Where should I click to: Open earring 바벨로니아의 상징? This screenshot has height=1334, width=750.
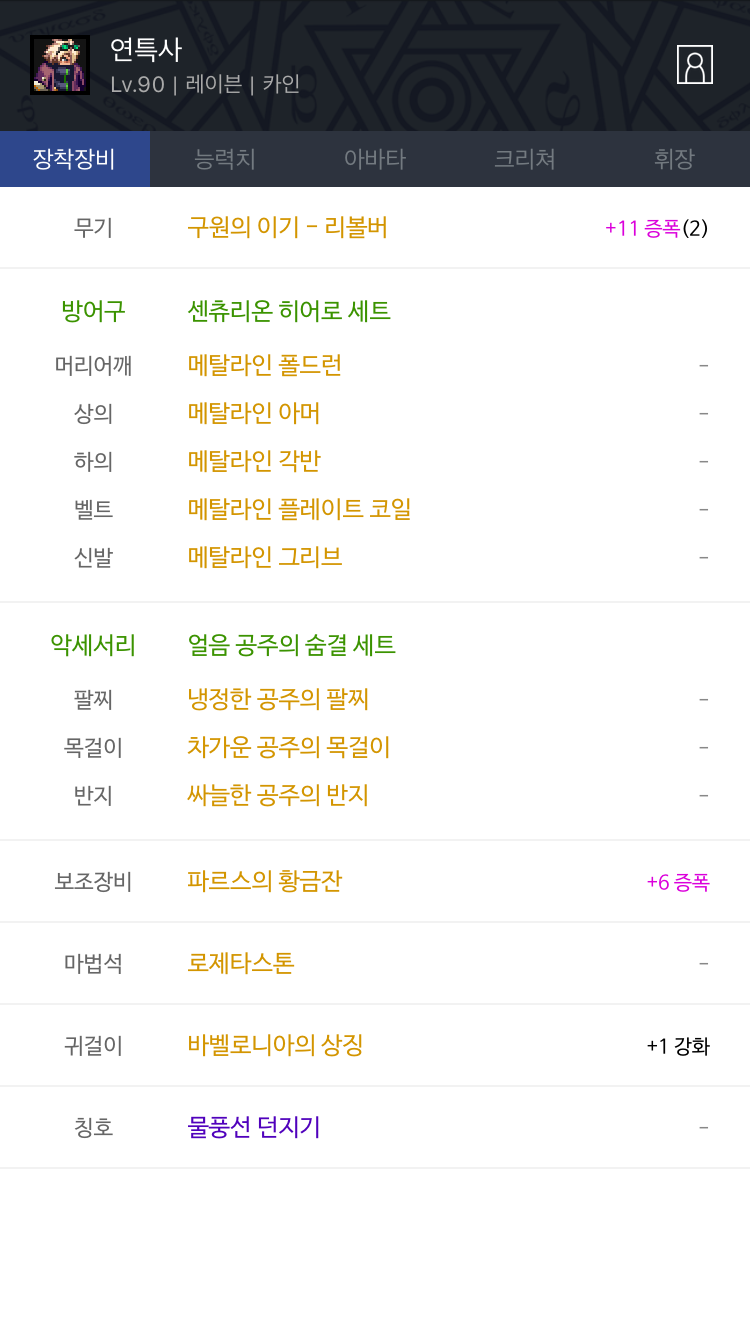click(x=275, y=1046)
